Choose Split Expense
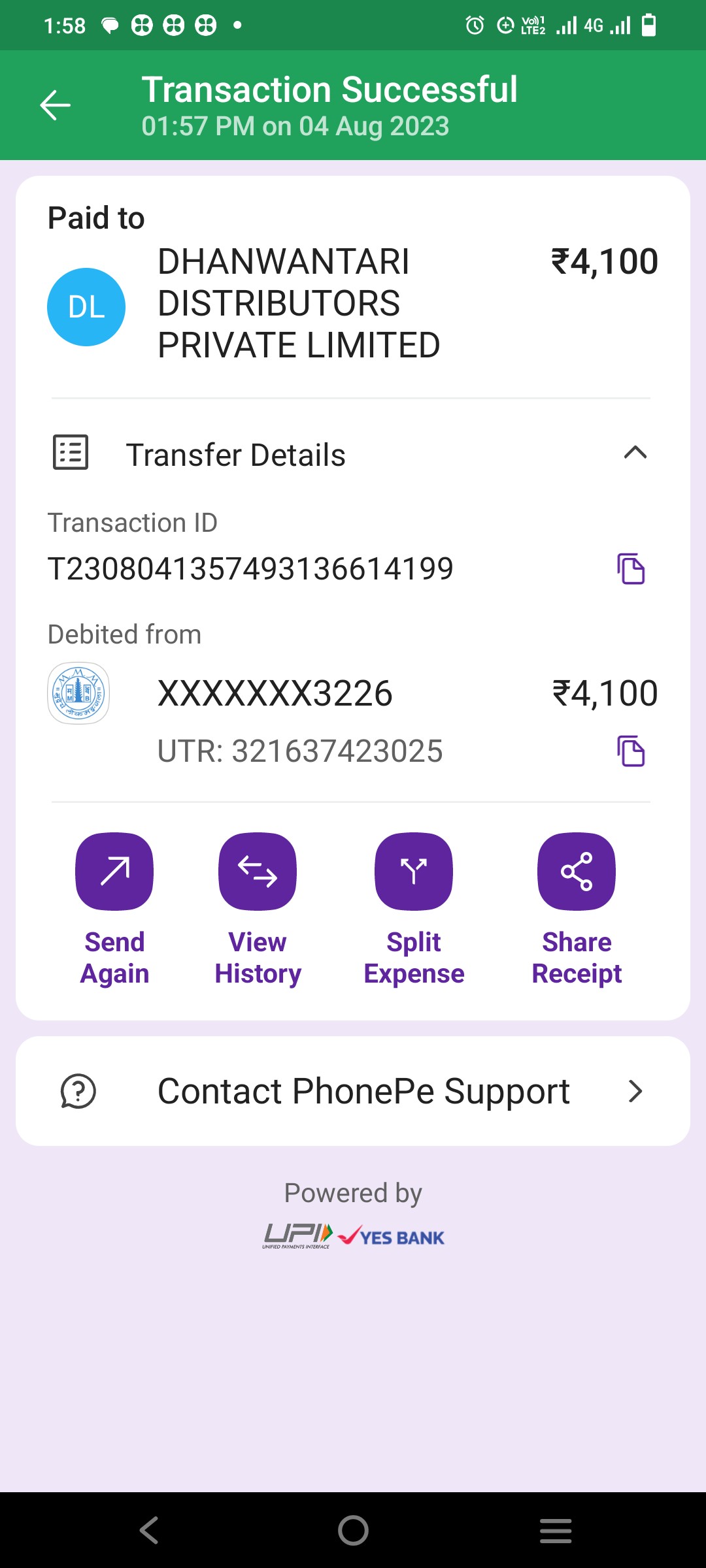The height and width of the screenshot is (1568, 706). [414, 909]
